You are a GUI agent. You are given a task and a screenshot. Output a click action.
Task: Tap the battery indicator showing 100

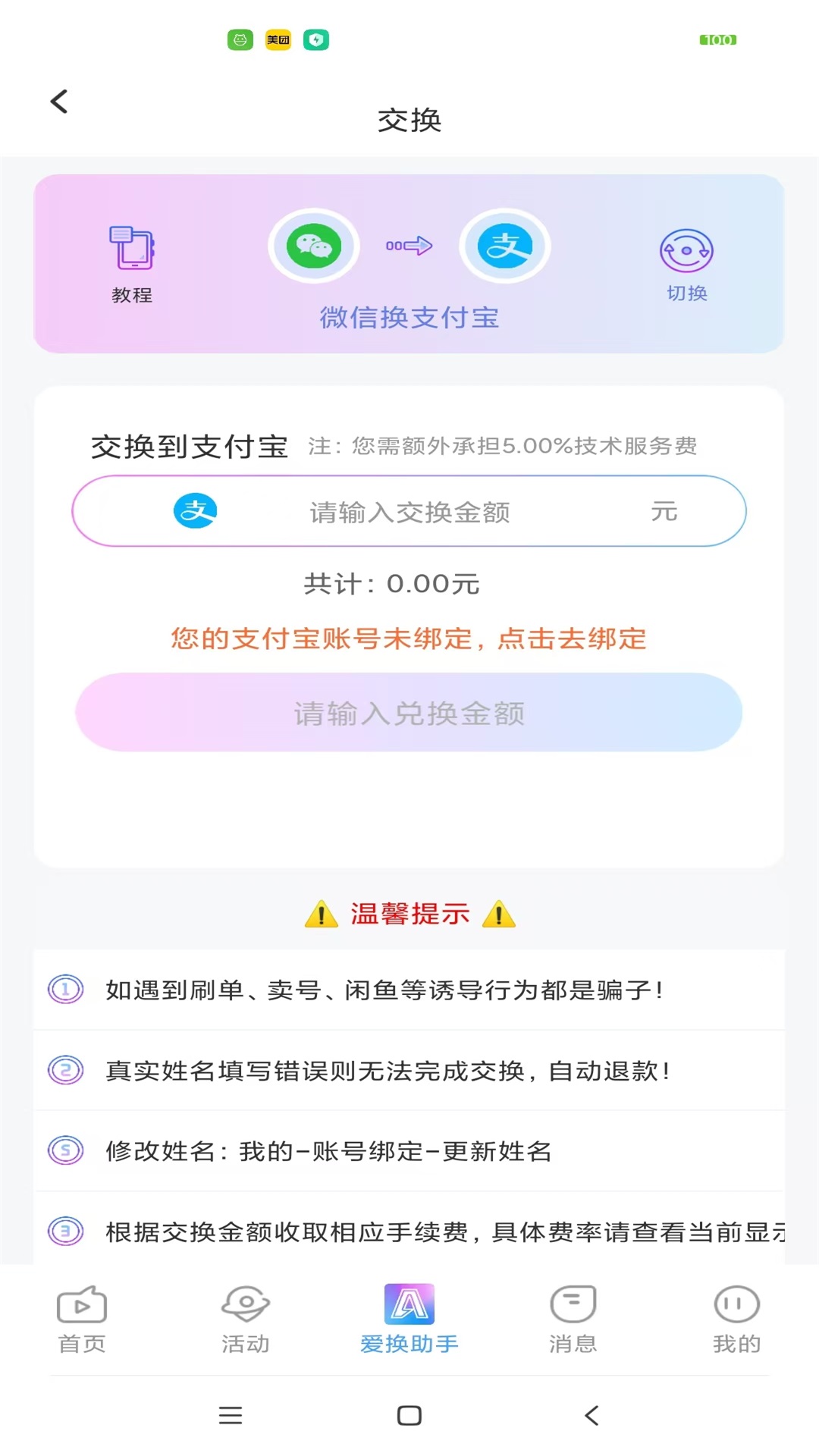(x=718, y=40)
